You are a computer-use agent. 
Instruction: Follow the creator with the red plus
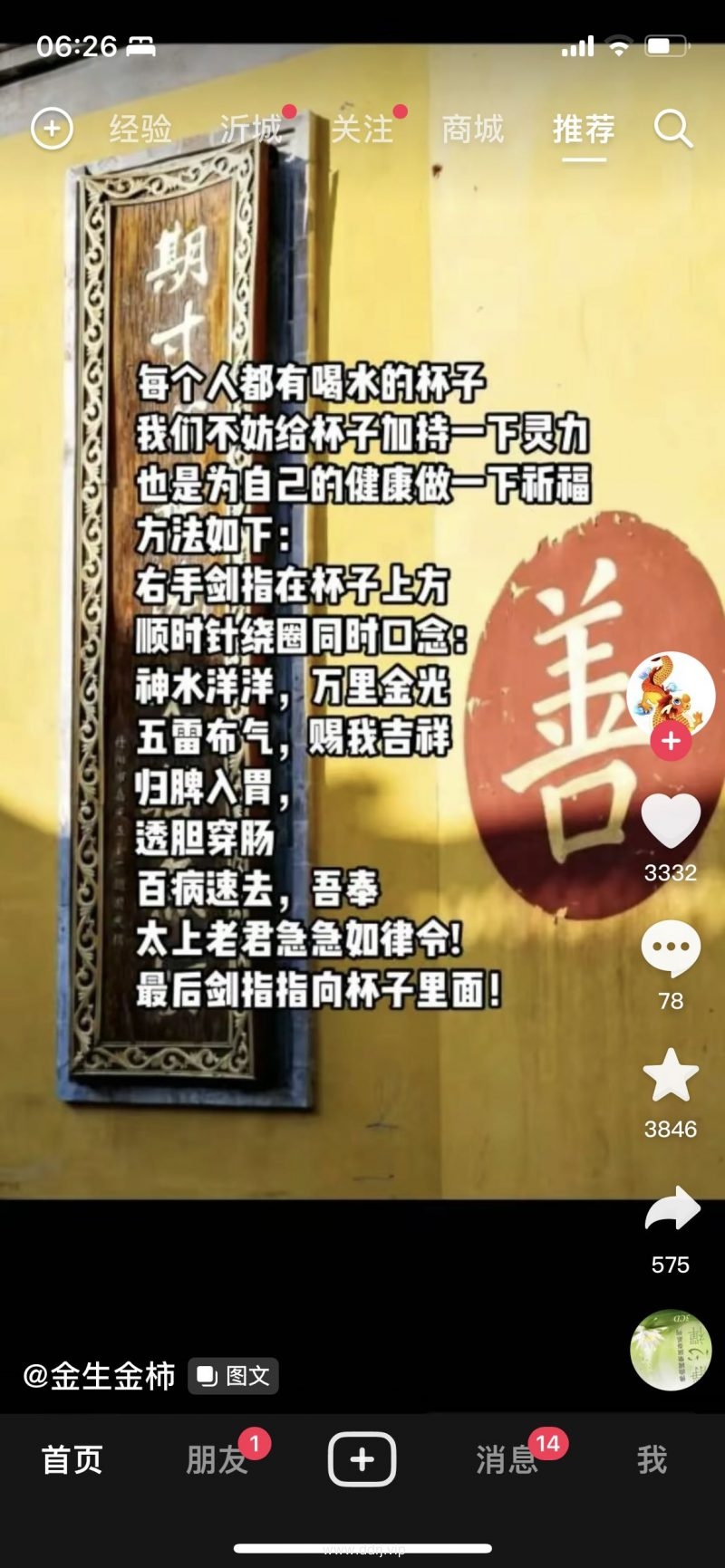(671, 741)
